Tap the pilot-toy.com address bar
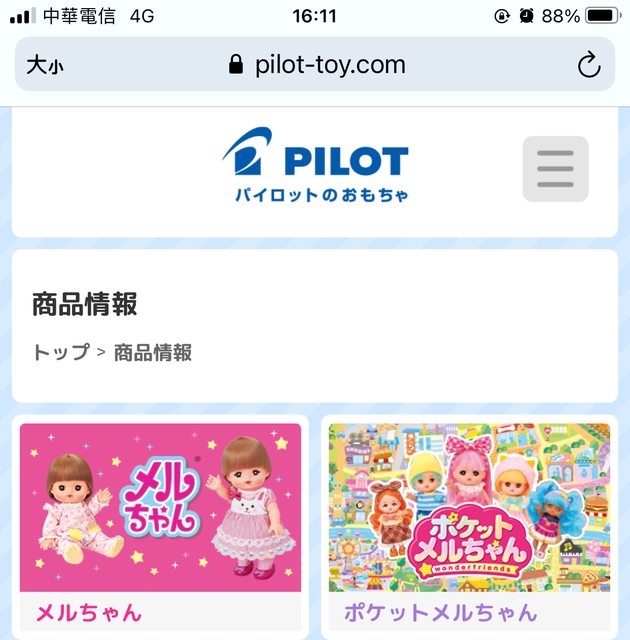Image resolution: width=630 pixels, height=640 pixels. coord(316,66)
